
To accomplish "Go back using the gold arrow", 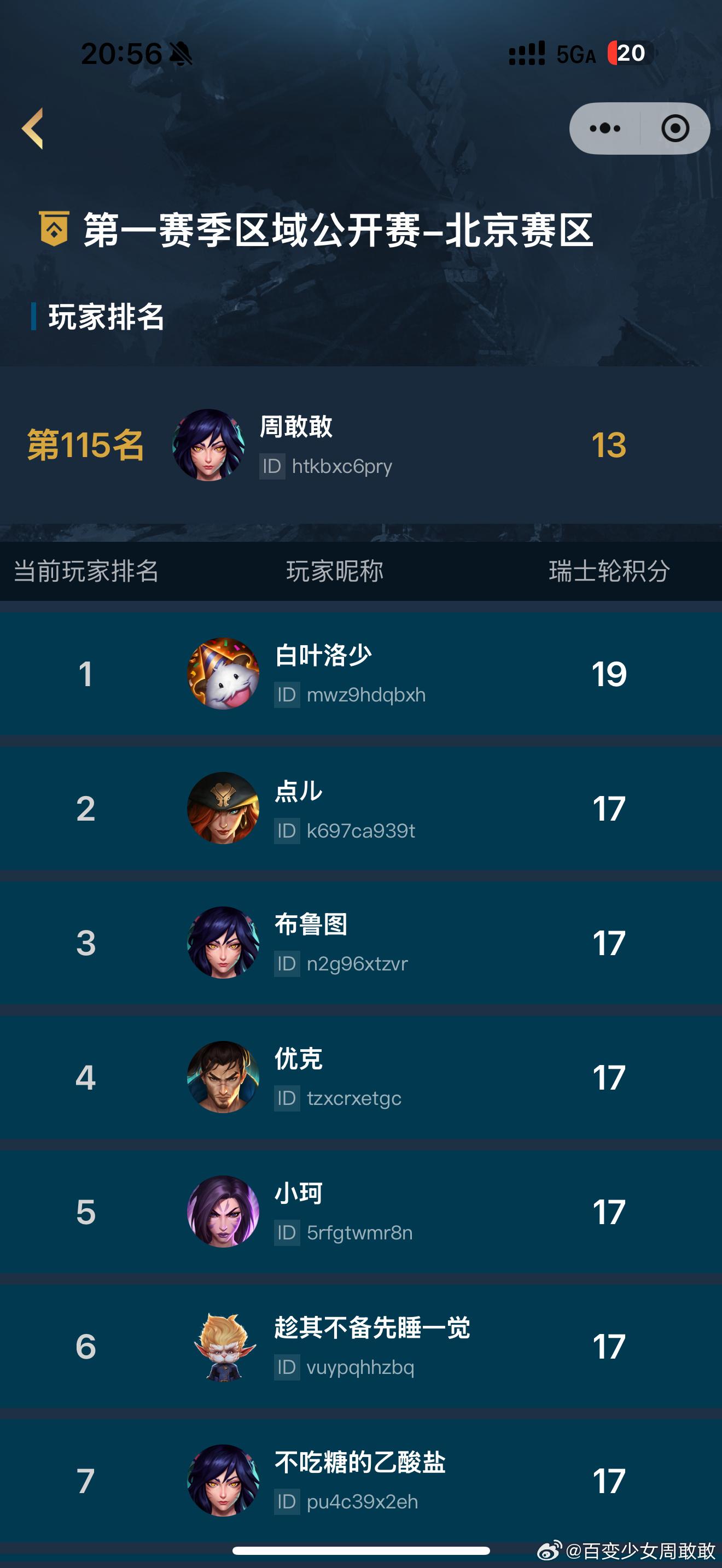I will click(x=33, y=128).
